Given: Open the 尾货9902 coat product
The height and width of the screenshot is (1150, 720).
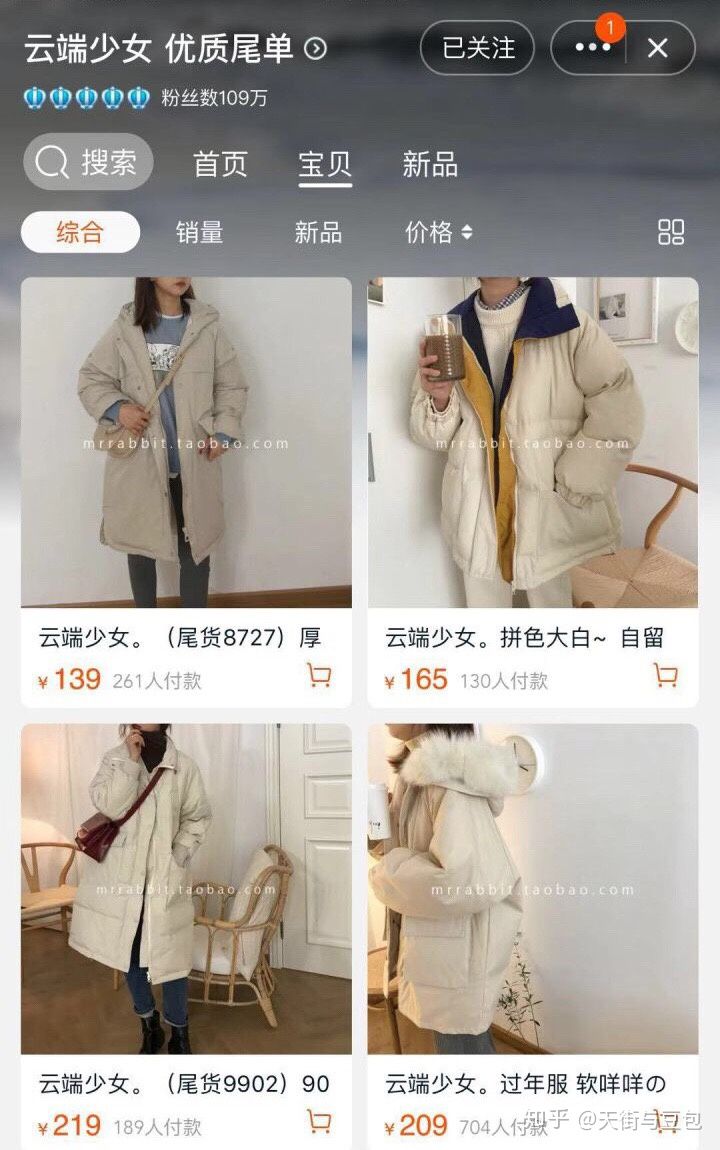Looking at the screenshot, I should (x=186, y=888).
